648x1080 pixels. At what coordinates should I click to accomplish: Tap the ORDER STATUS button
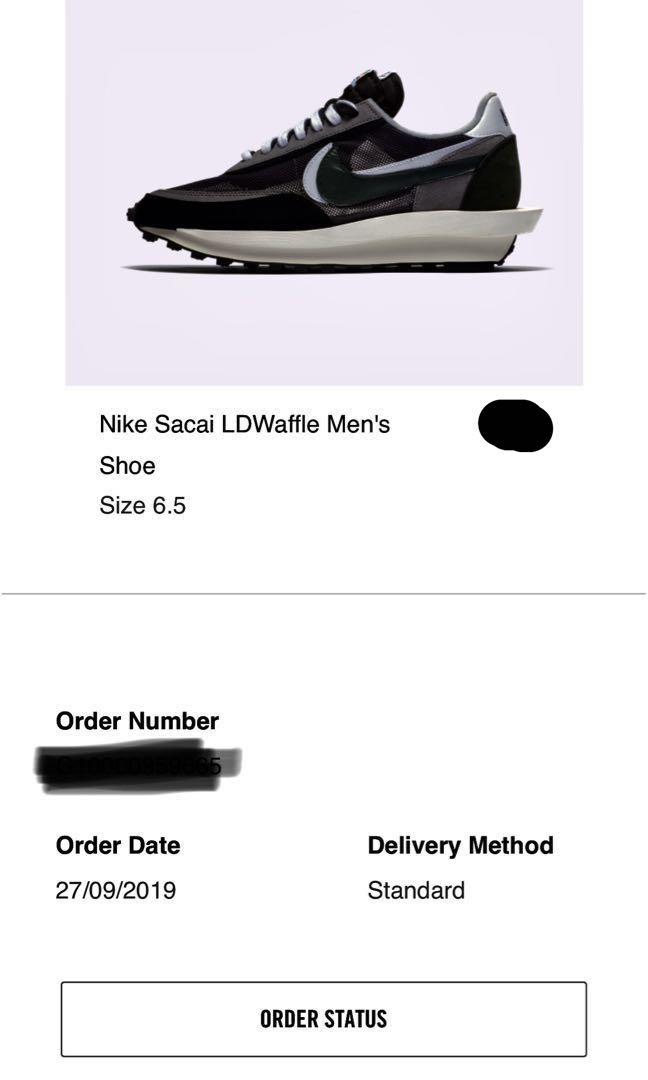(323, 1019)
